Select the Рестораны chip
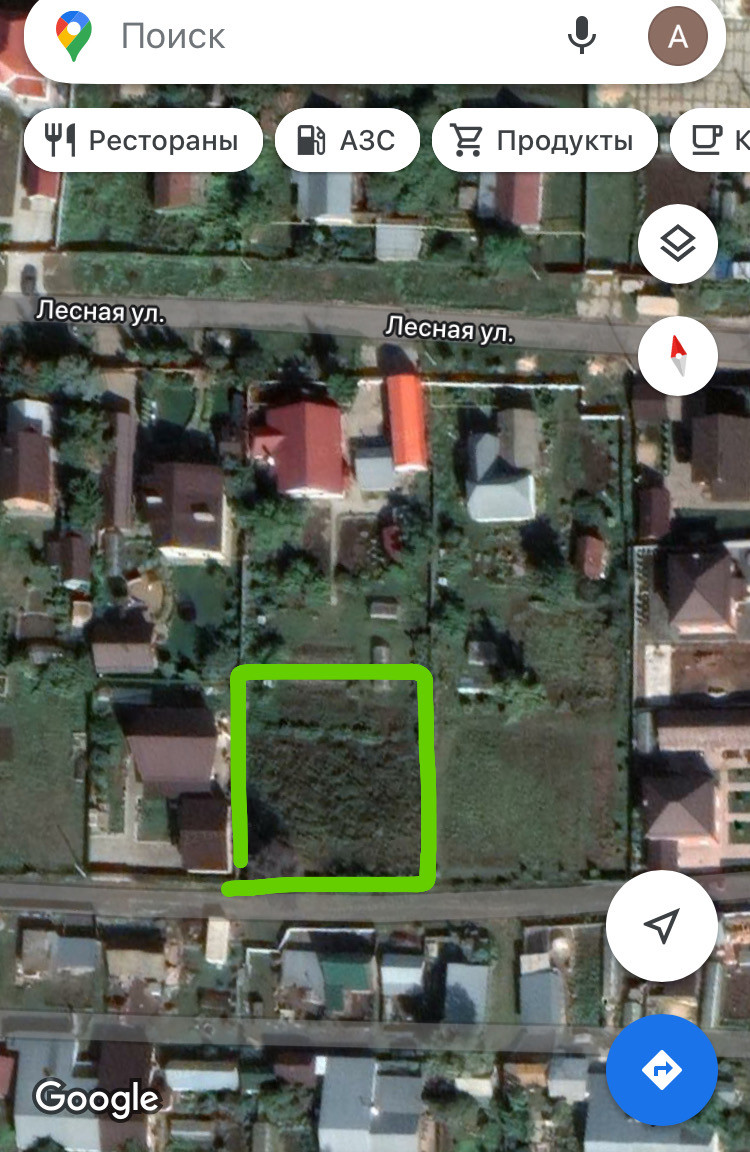This screenshot has width=750, height=1152. click(143, 140)
